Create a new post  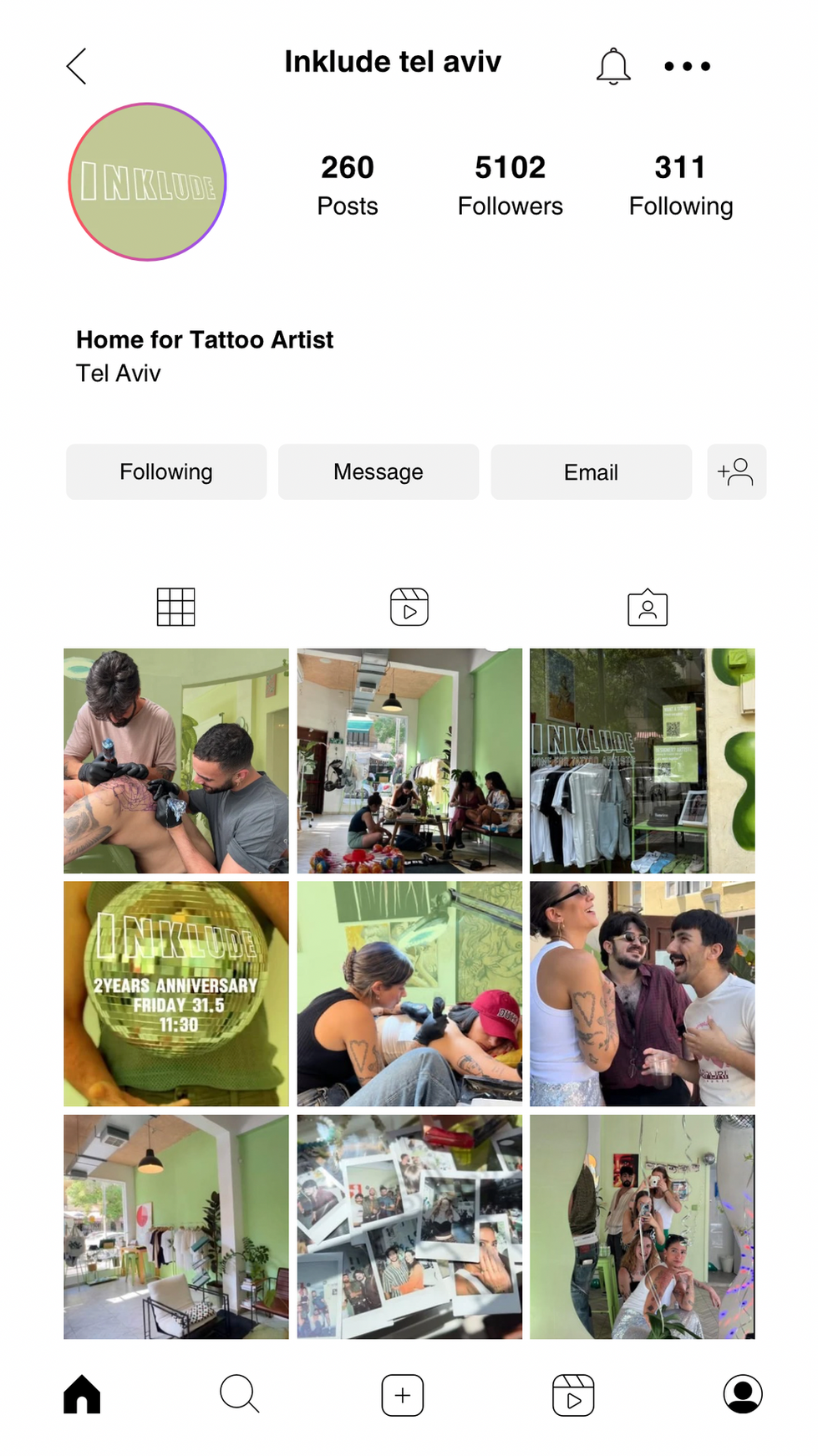click(403, 1395)
